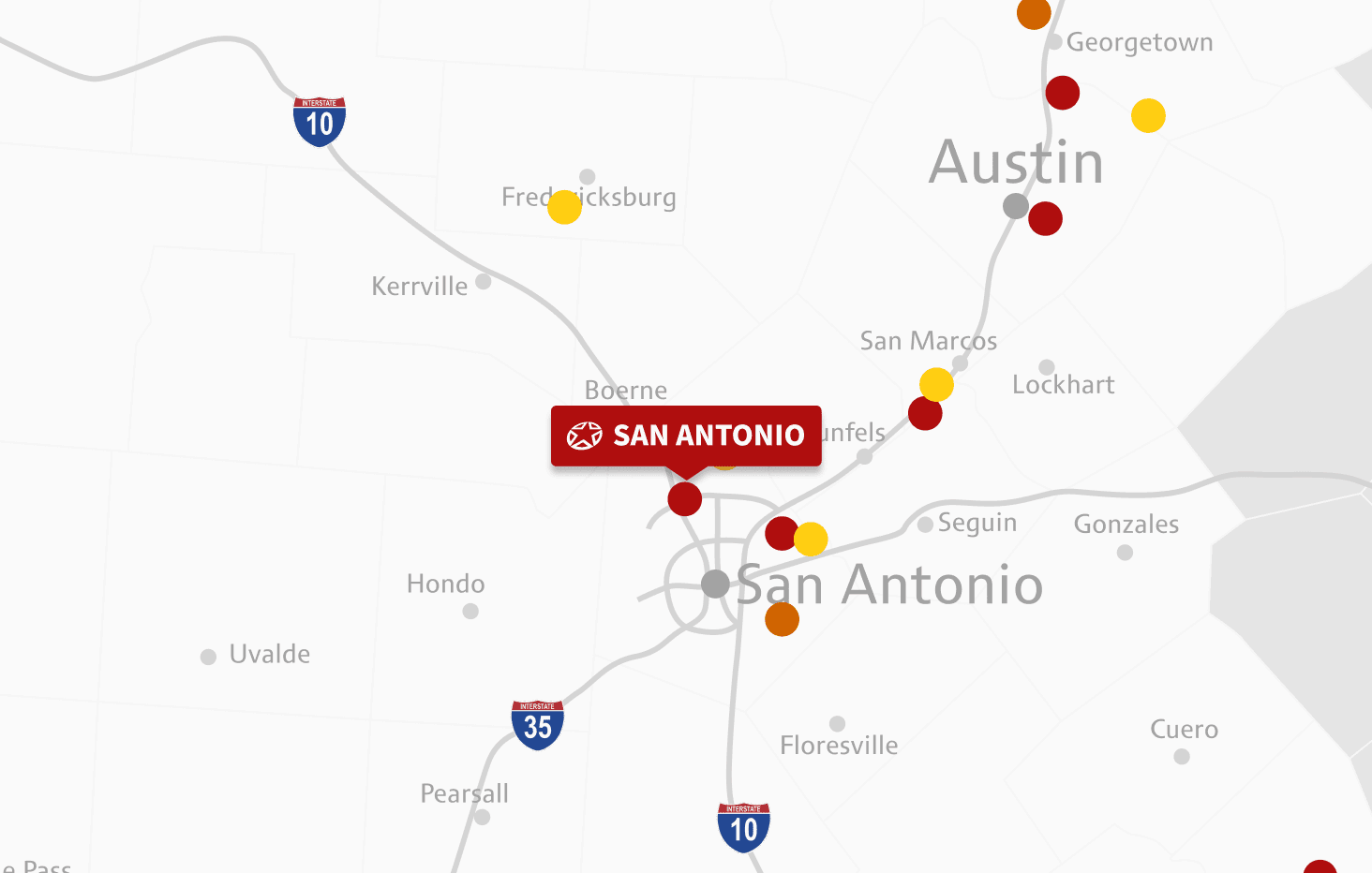Select the red marker under the SAN ANTONIO callout

[x=685, y=499]
